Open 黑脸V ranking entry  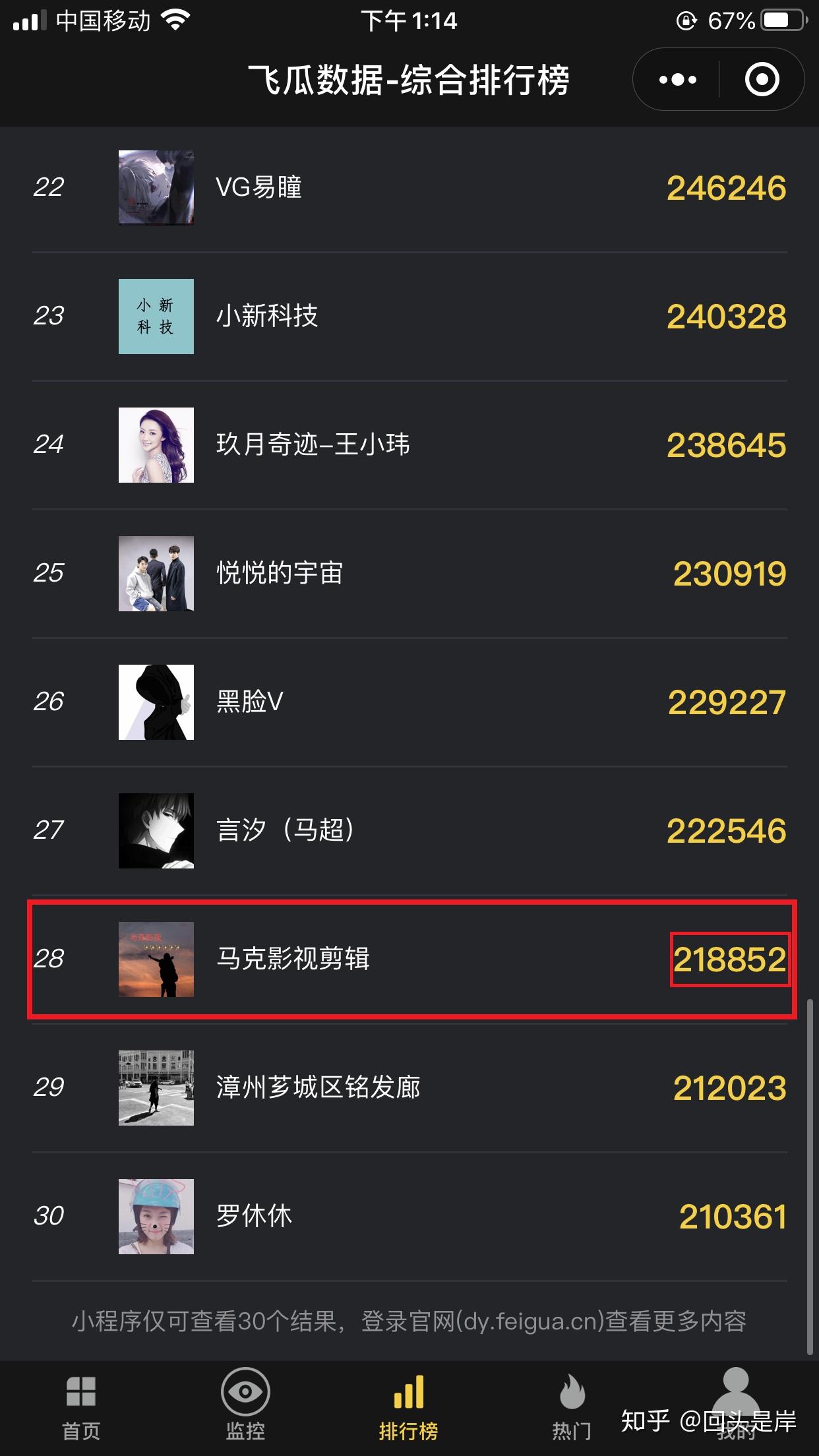tap(409, 702)
